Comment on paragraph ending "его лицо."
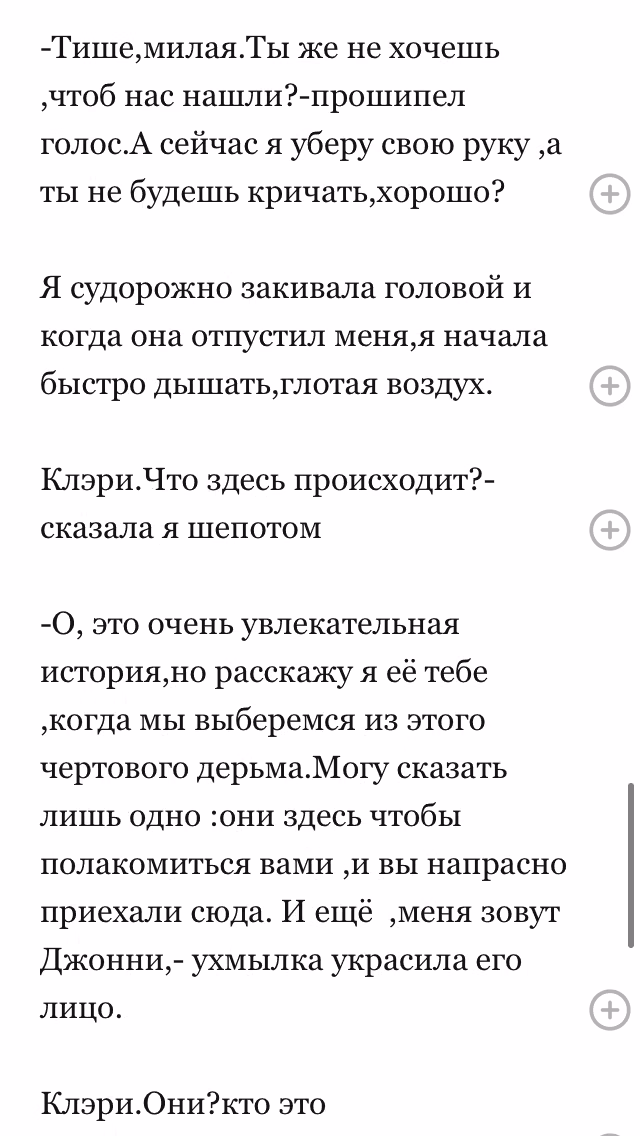Image resolution: width=640 pixels, height=1136 pixels. pos(610,1009)
